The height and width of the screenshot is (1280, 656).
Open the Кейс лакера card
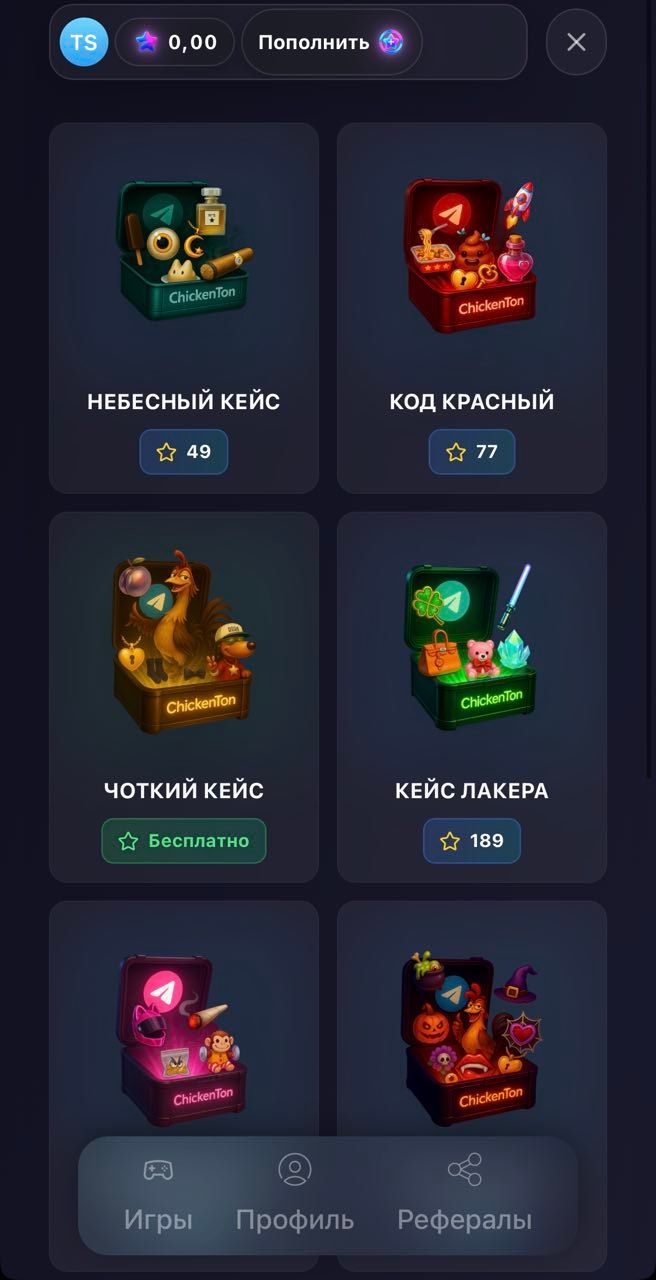[472, 650]
